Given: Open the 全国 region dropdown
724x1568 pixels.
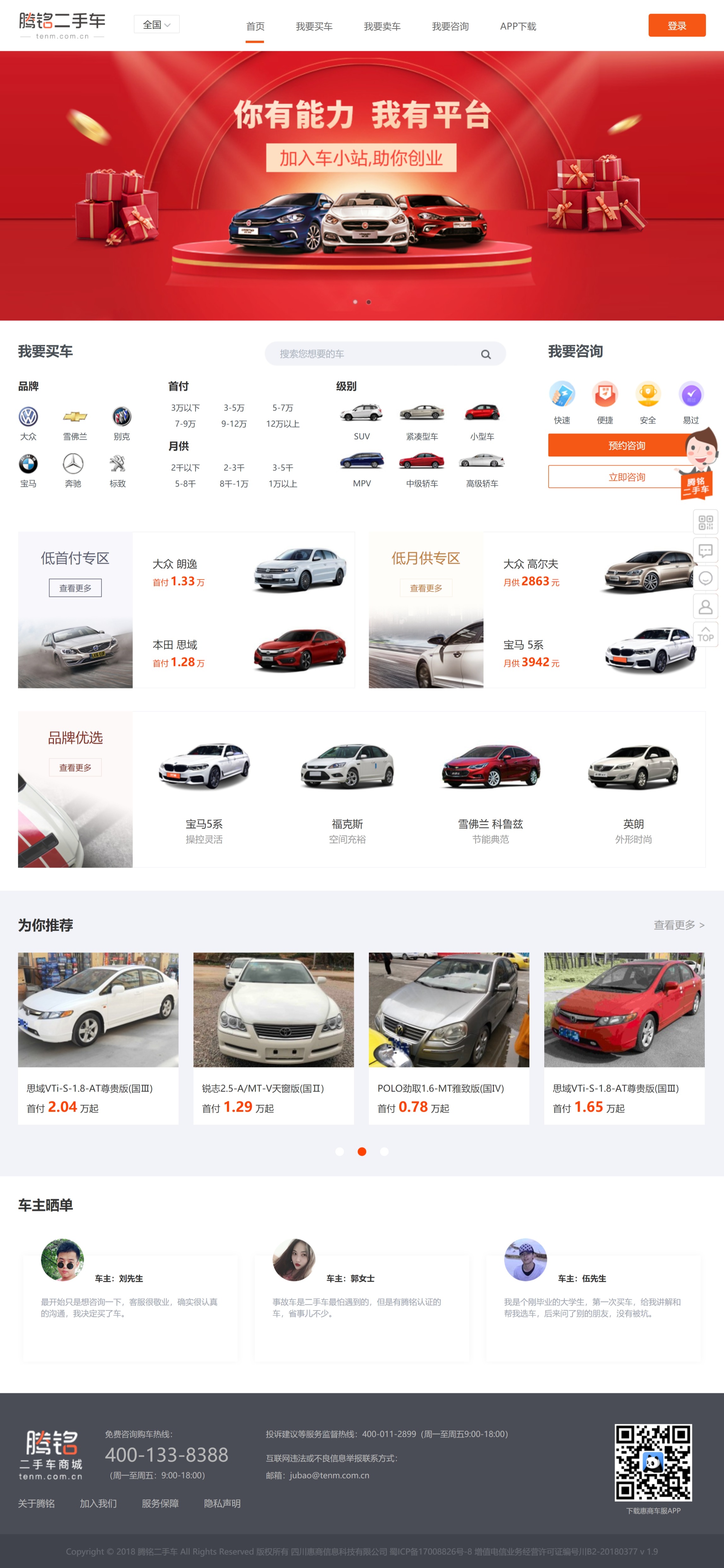Looking at the screenshot, I should pos(156,24).
